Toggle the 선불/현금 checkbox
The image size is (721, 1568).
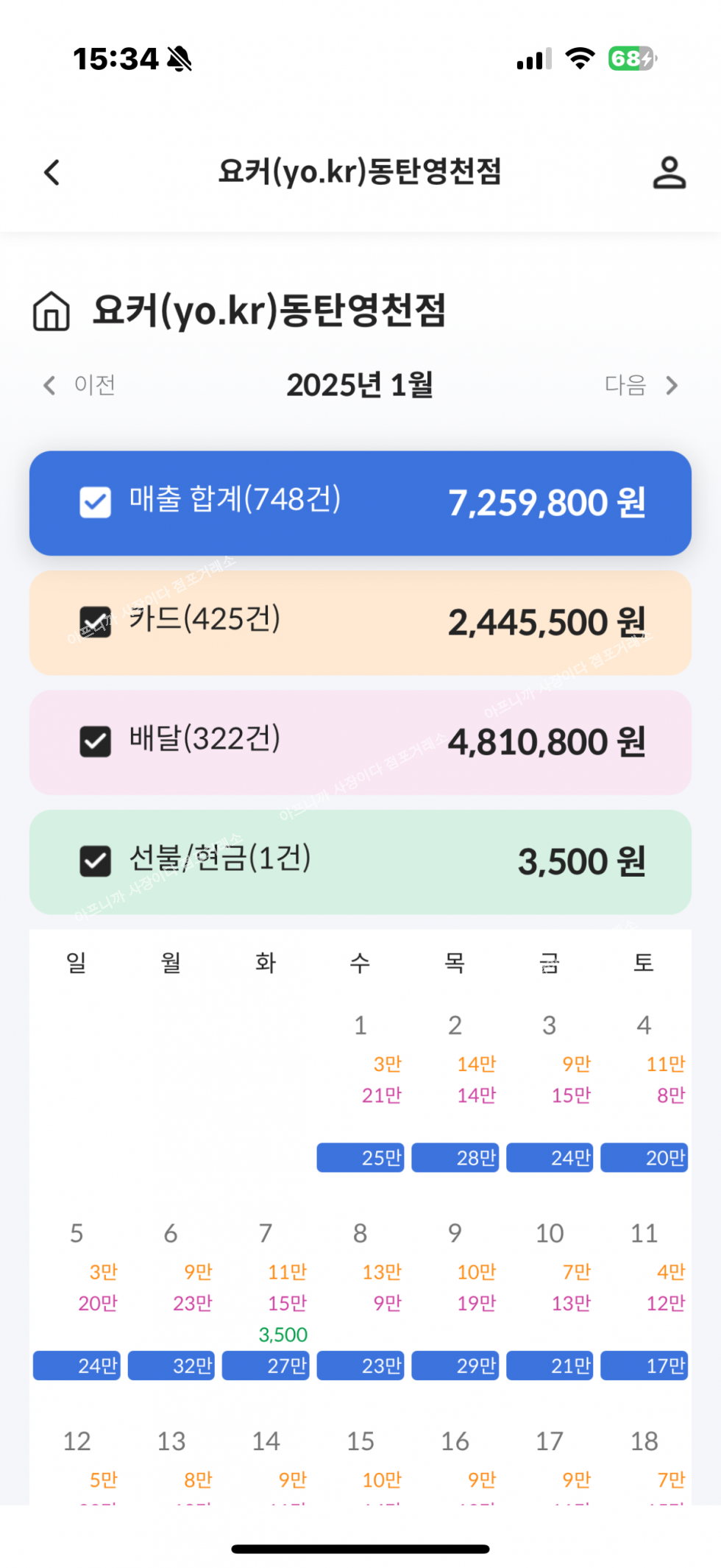click(96, 861)
